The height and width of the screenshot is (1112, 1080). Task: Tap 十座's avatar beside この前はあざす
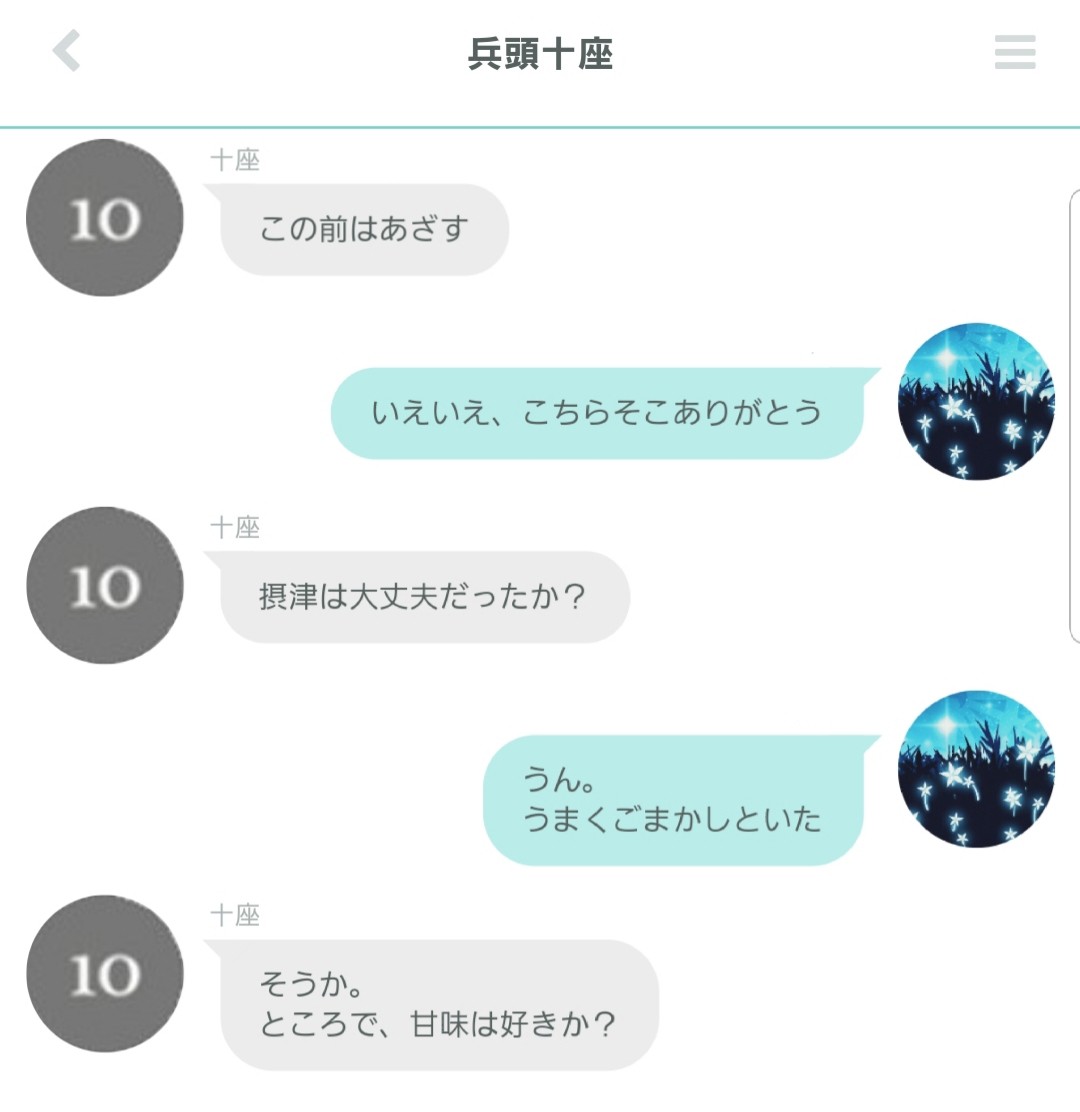coord(105,218)
